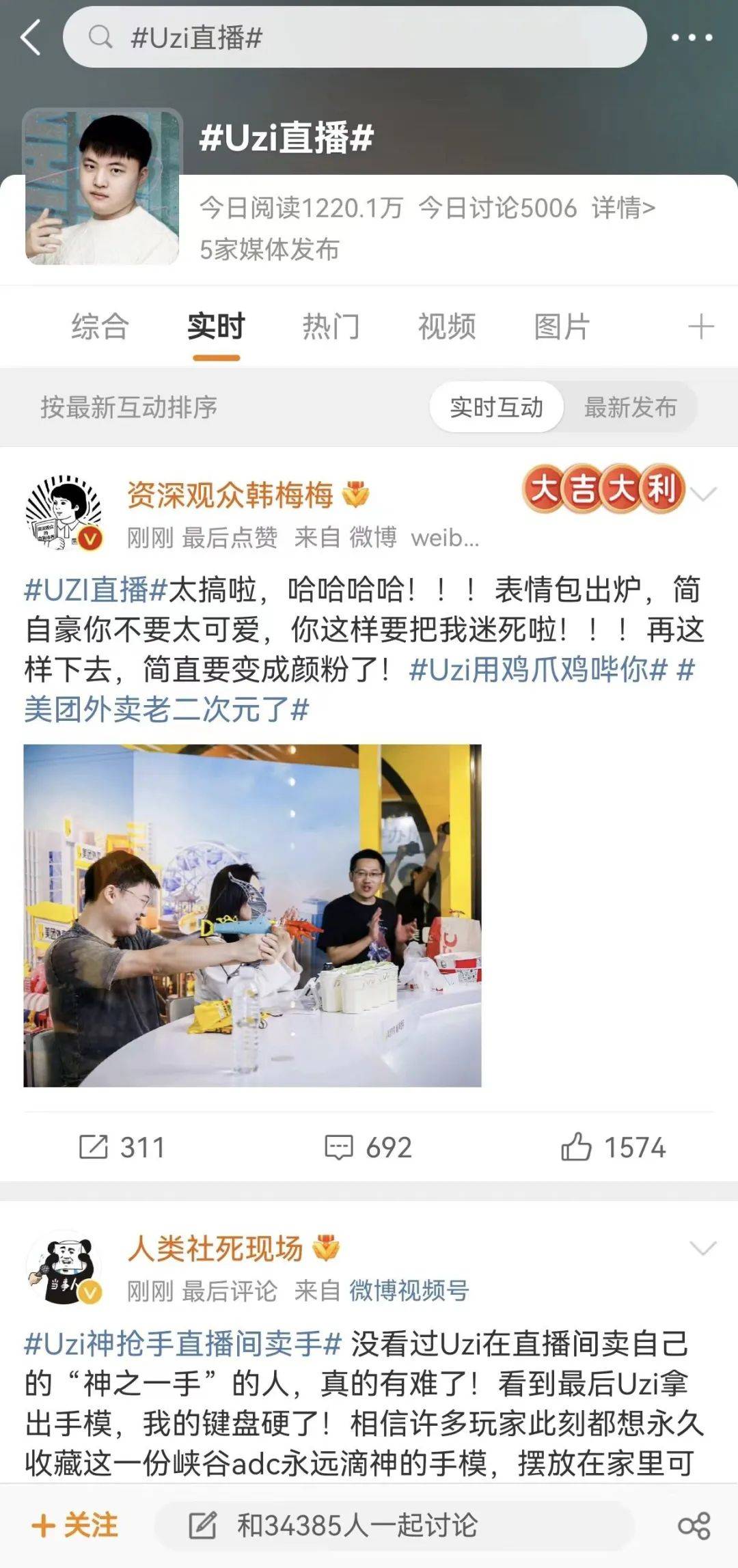The image size is (738, 1568).
Task: Select 实时互动 sorting option
Action: pyautogui.click(x=496, y=407)
